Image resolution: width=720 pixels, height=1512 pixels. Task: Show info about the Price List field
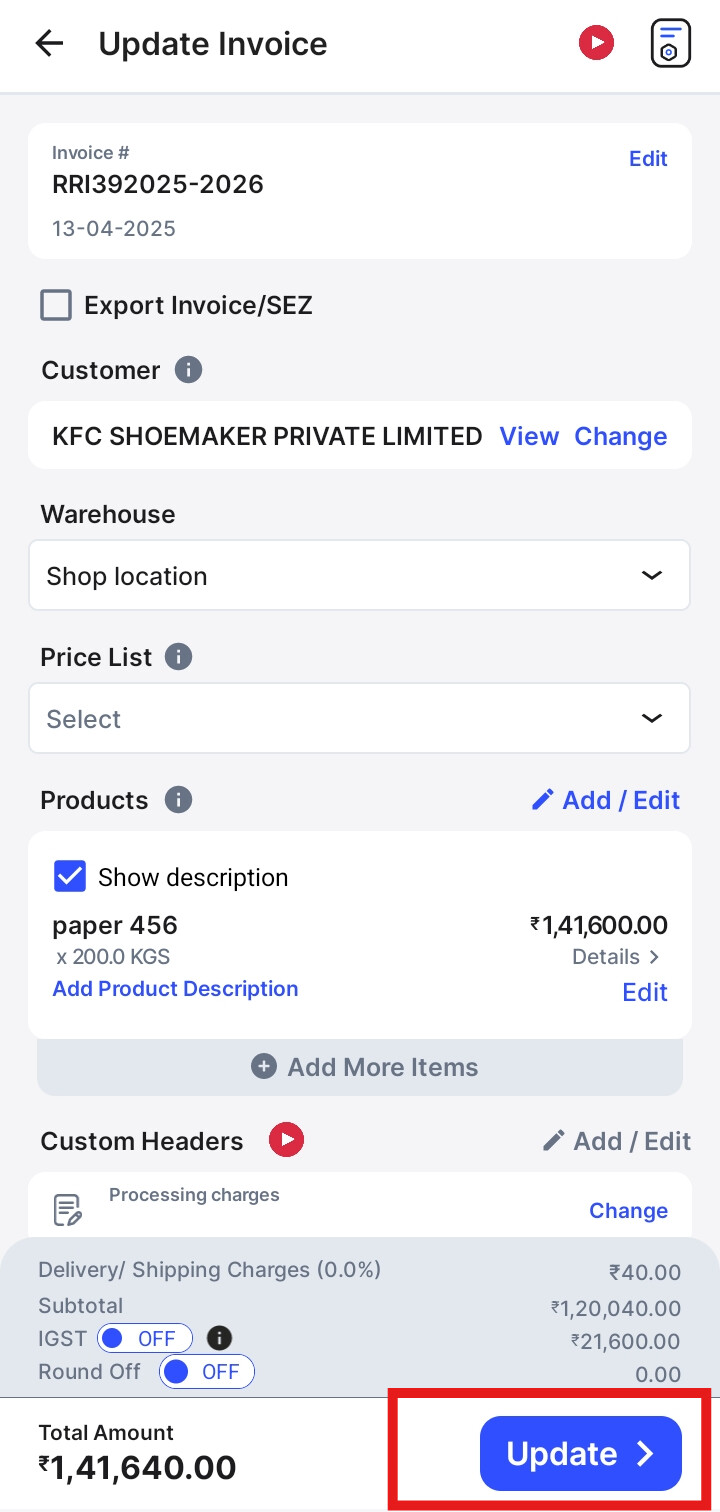(178, 657)
